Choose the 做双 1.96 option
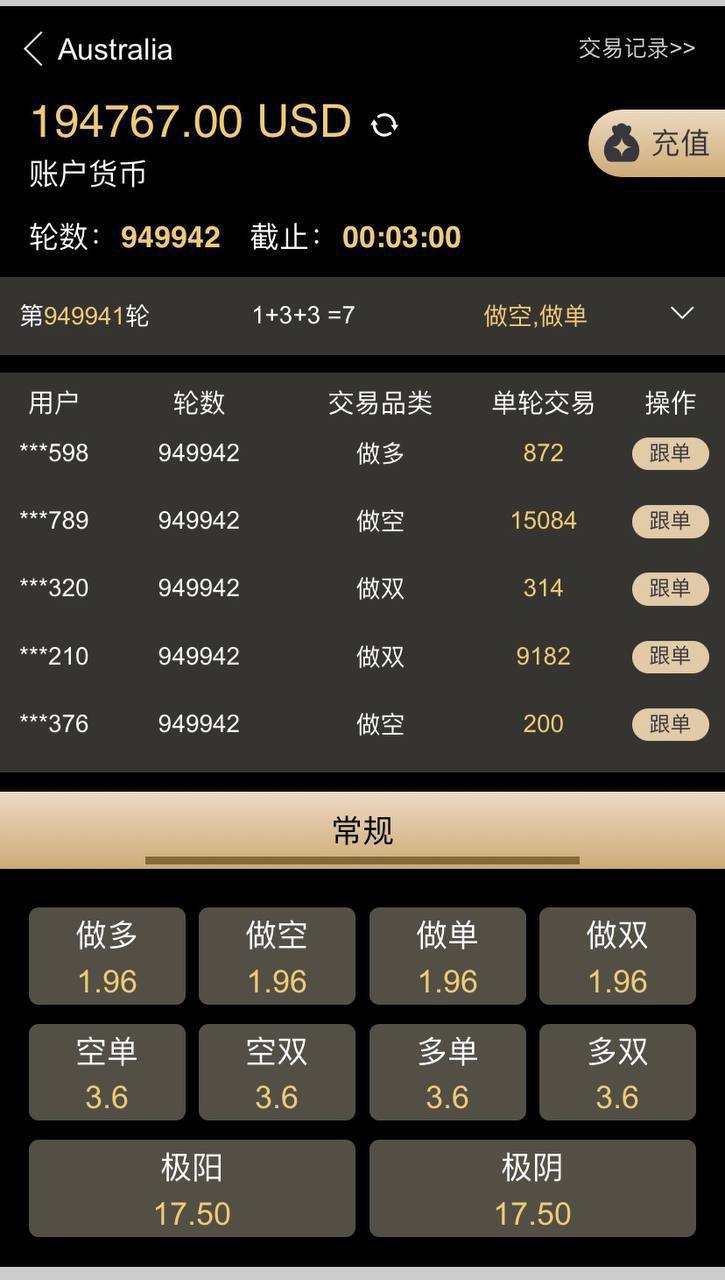This screenshot has width=725, height=1280. click(x=617, y=956)
